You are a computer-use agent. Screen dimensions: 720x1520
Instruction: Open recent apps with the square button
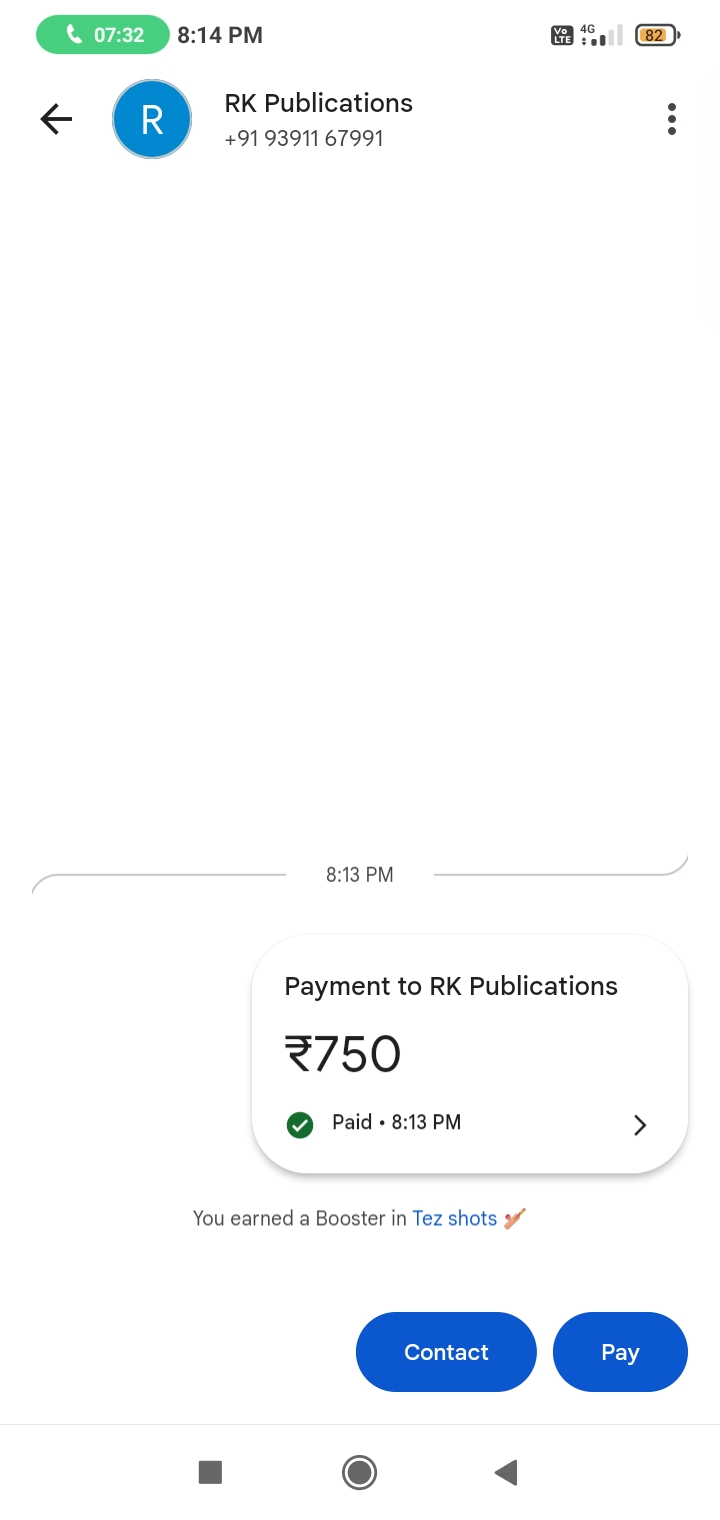(x=210, y=1472)
